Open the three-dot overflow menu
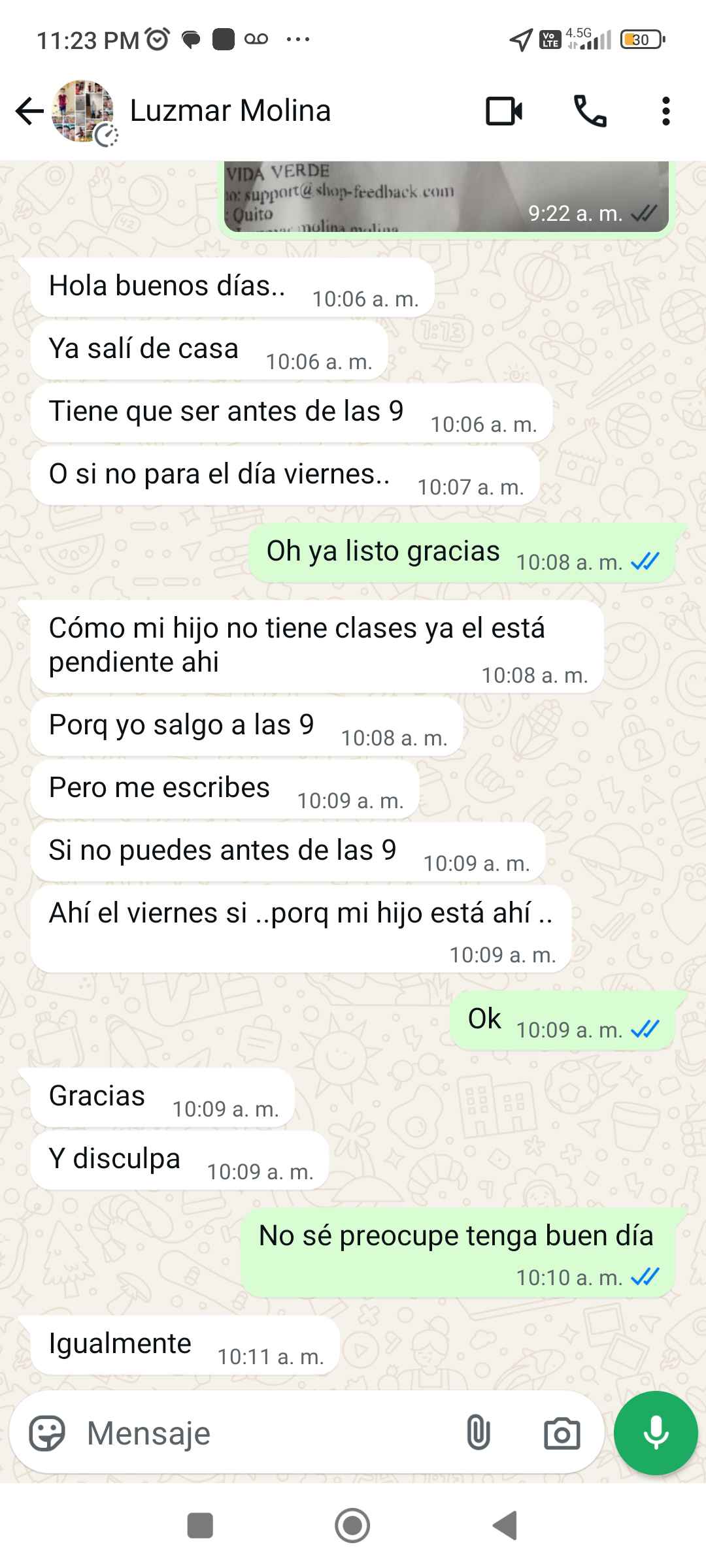 pyautogui.click(x=665, y=111)
